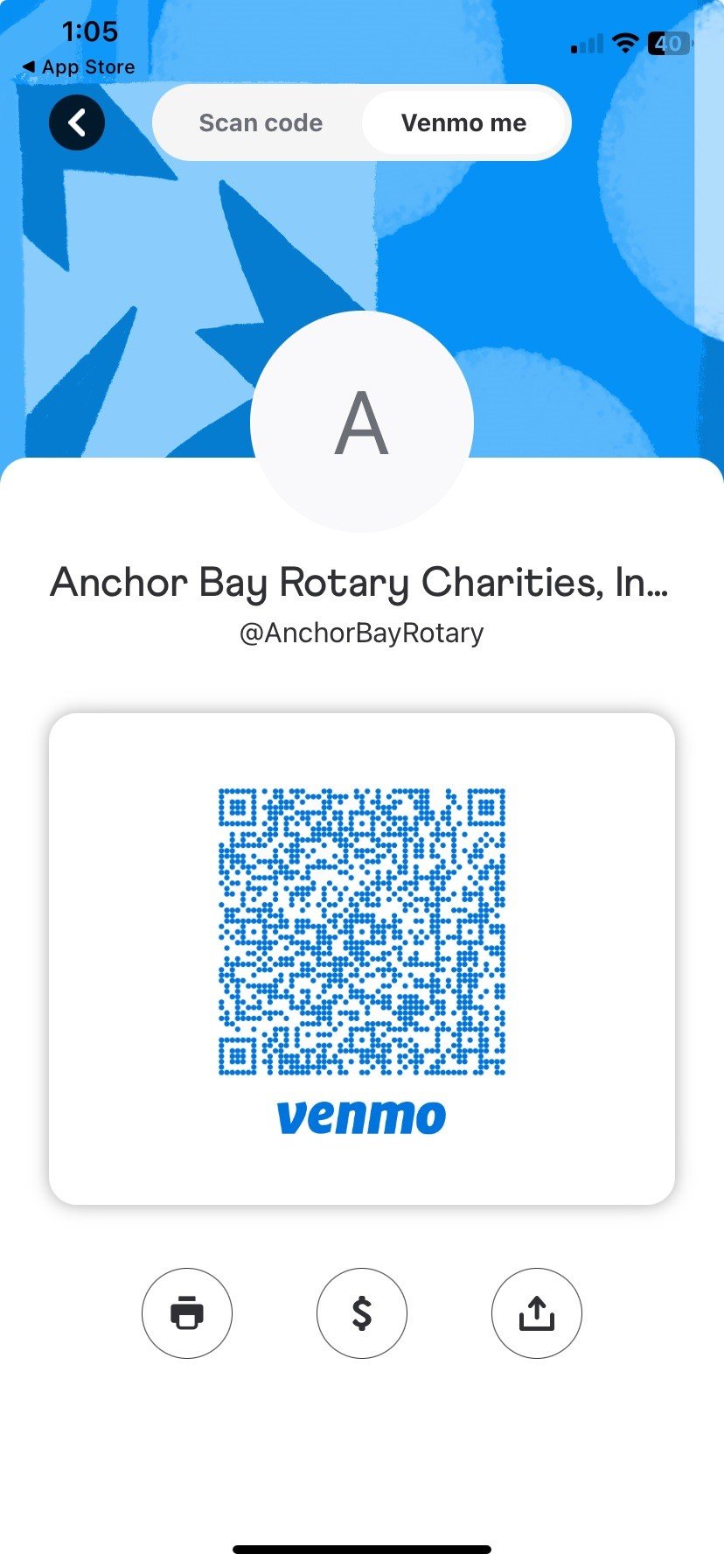This screenshot has height=1568, width=724.
Task: Go back with the arrow button
Action: coord(77,122)
